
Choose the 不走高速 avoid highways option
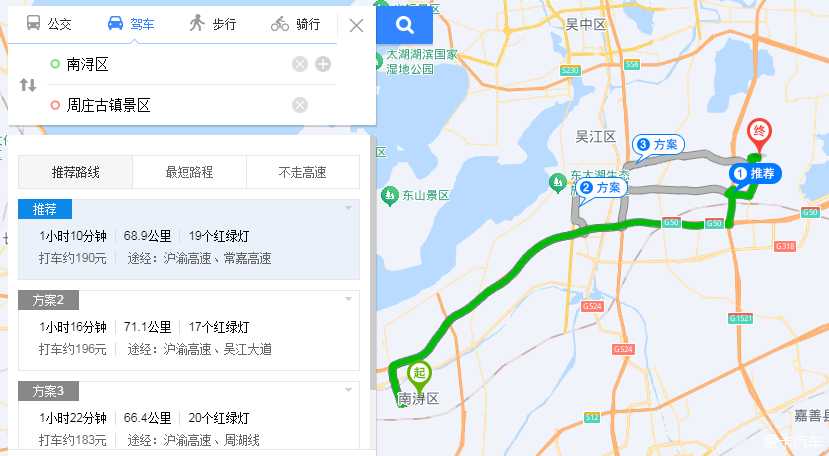(x=302, y=172)
